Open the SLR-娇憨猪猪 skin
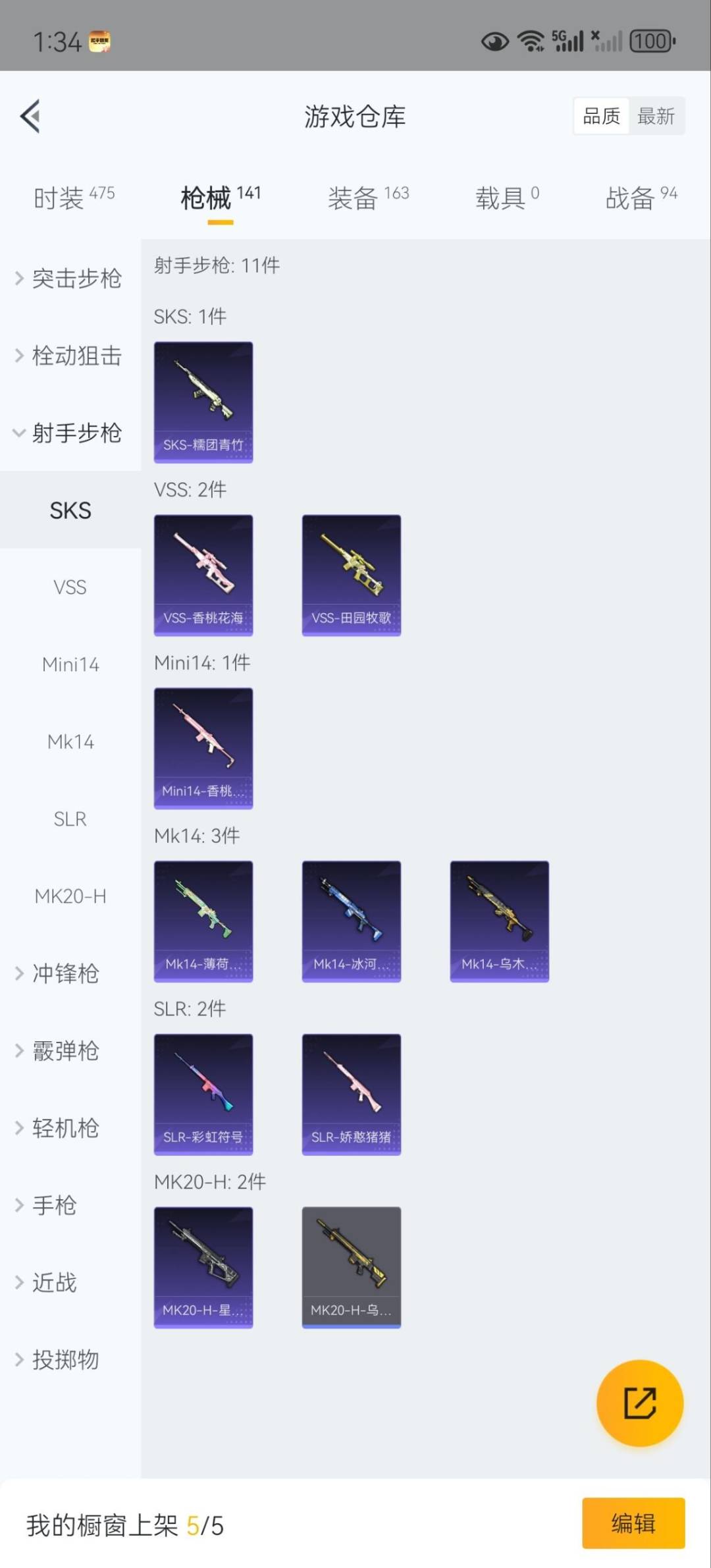The height and width of the screenshot is (1568, 711). pyautogui.click(x=351, y=1094)
